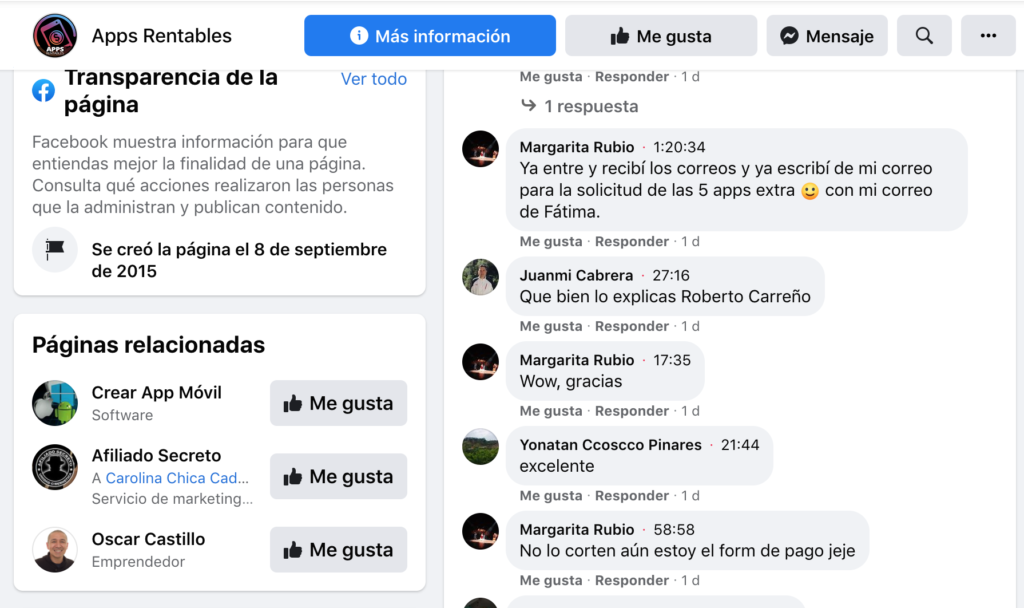Viewport: 1024px width, 608px height.
Task: Send a Mensaje to the page
Action: pyautogui.click(x=826, y=36)
